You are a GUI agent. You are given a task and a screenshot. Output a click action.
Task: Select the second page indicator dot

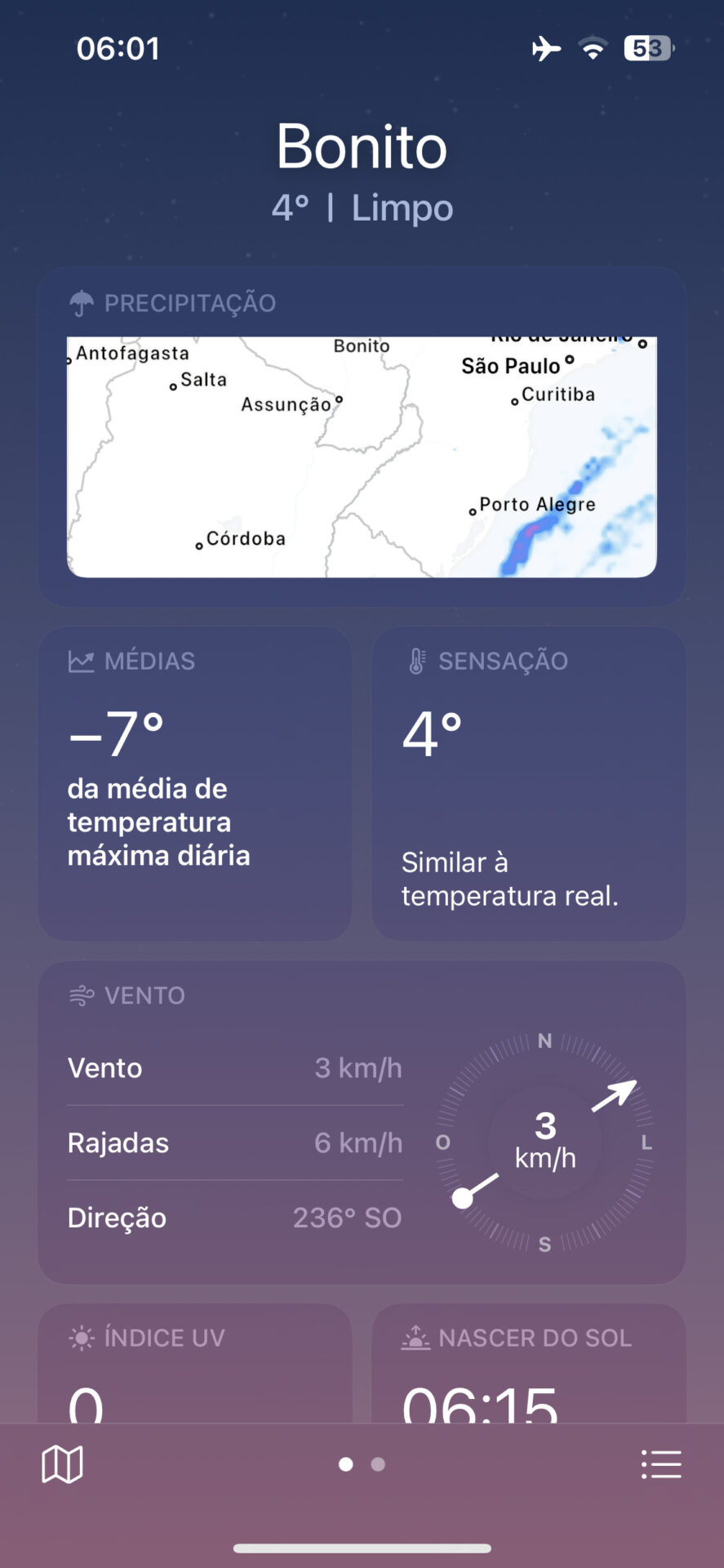click(378, 1464)
